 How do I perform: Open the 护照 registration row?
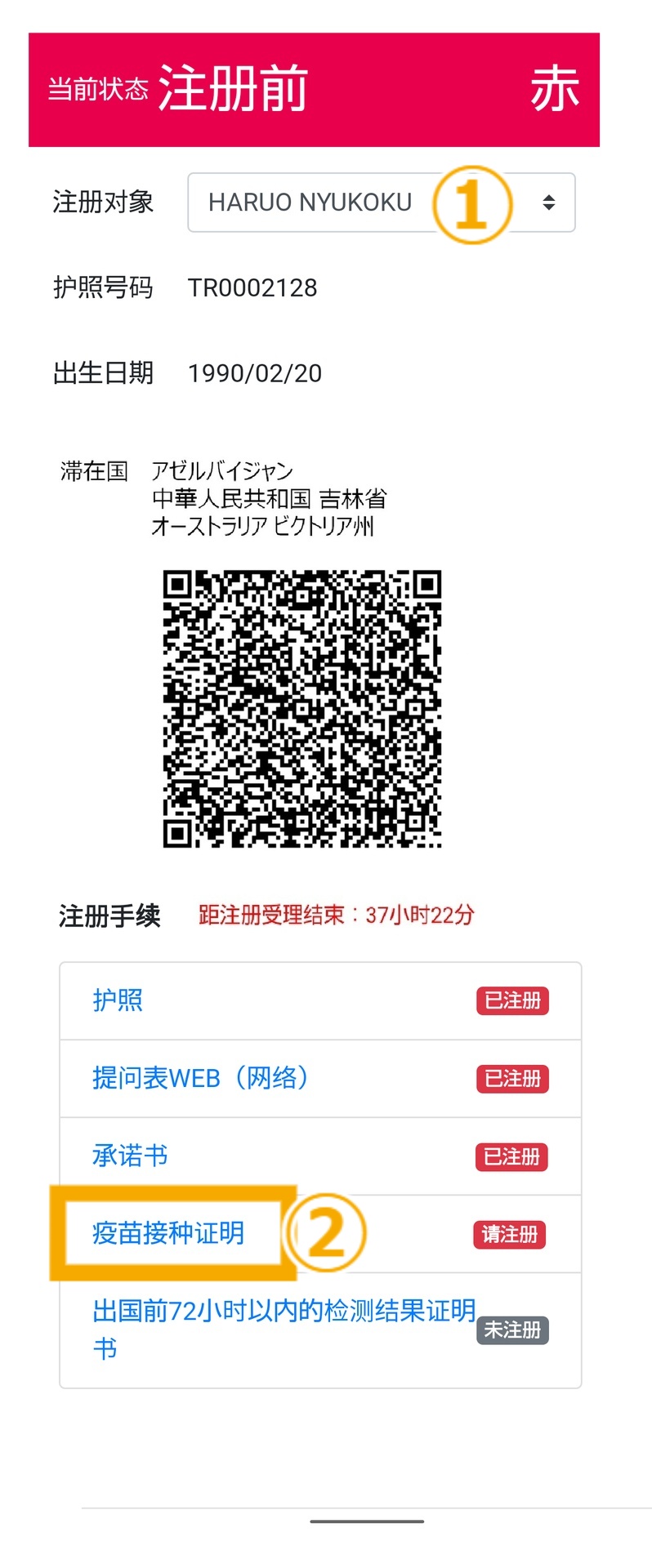click(118, 1000)
